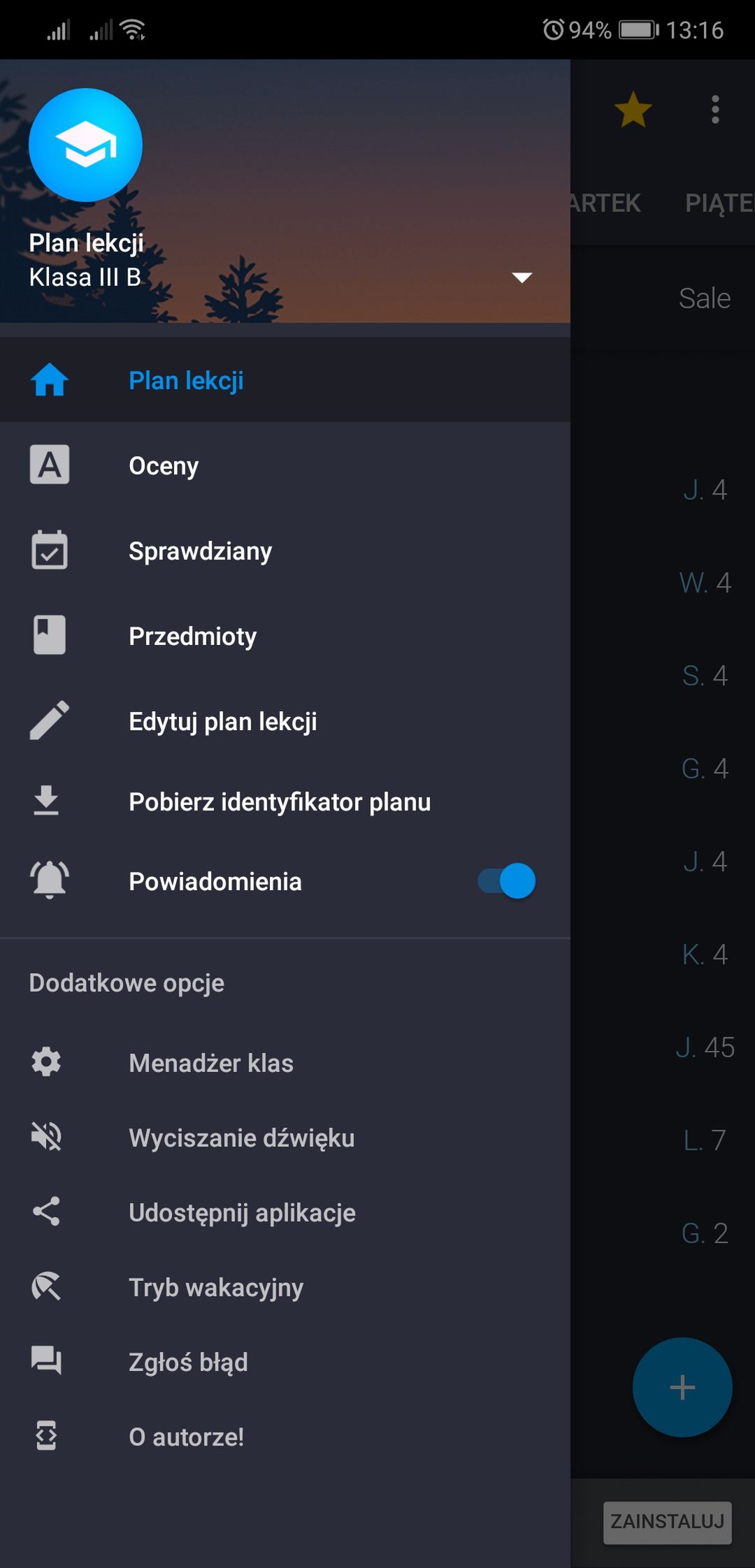Tap Udostępnij aplikacje
The image size is (755, 1568).
(285, 1212)
